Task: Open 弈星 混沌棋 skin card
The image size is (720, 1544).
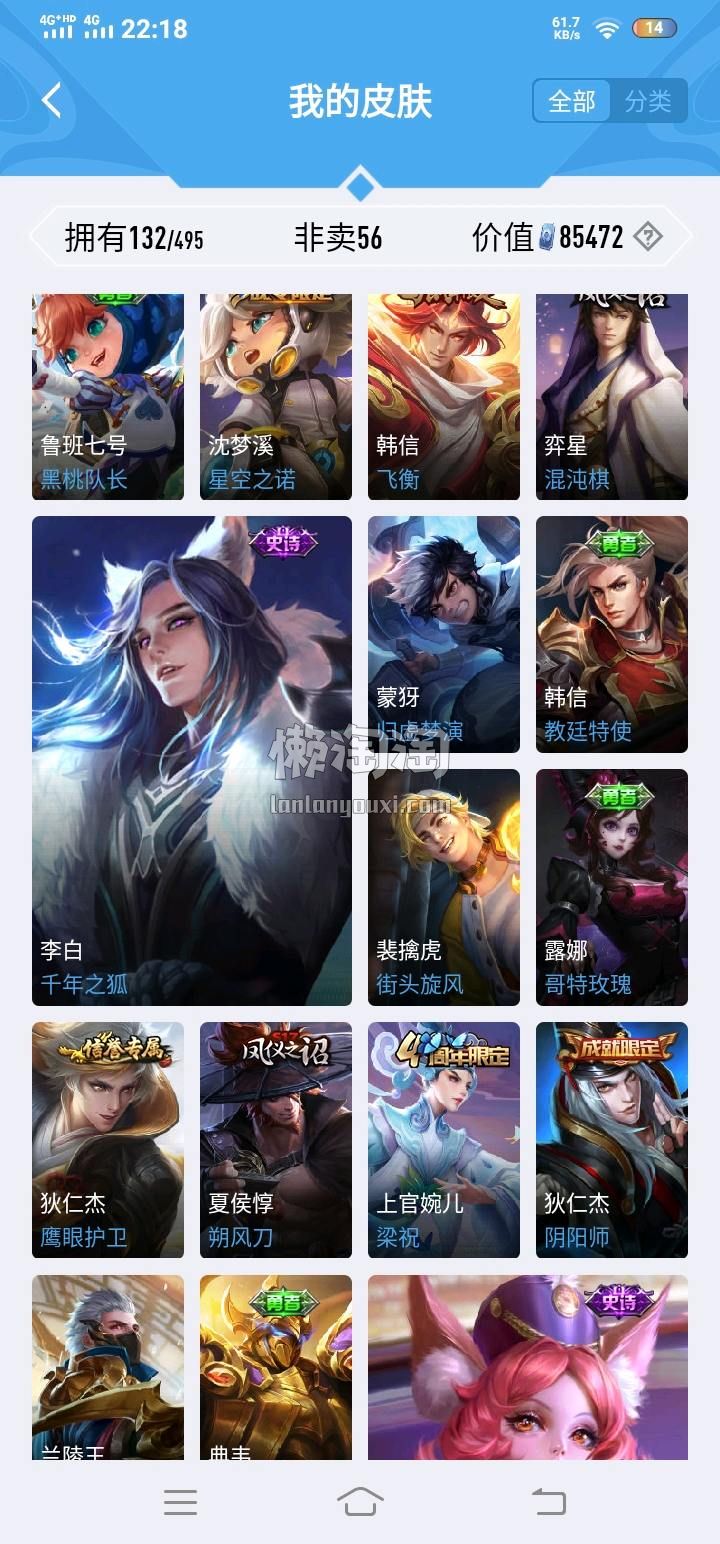Action: click(x=612, y=396)
